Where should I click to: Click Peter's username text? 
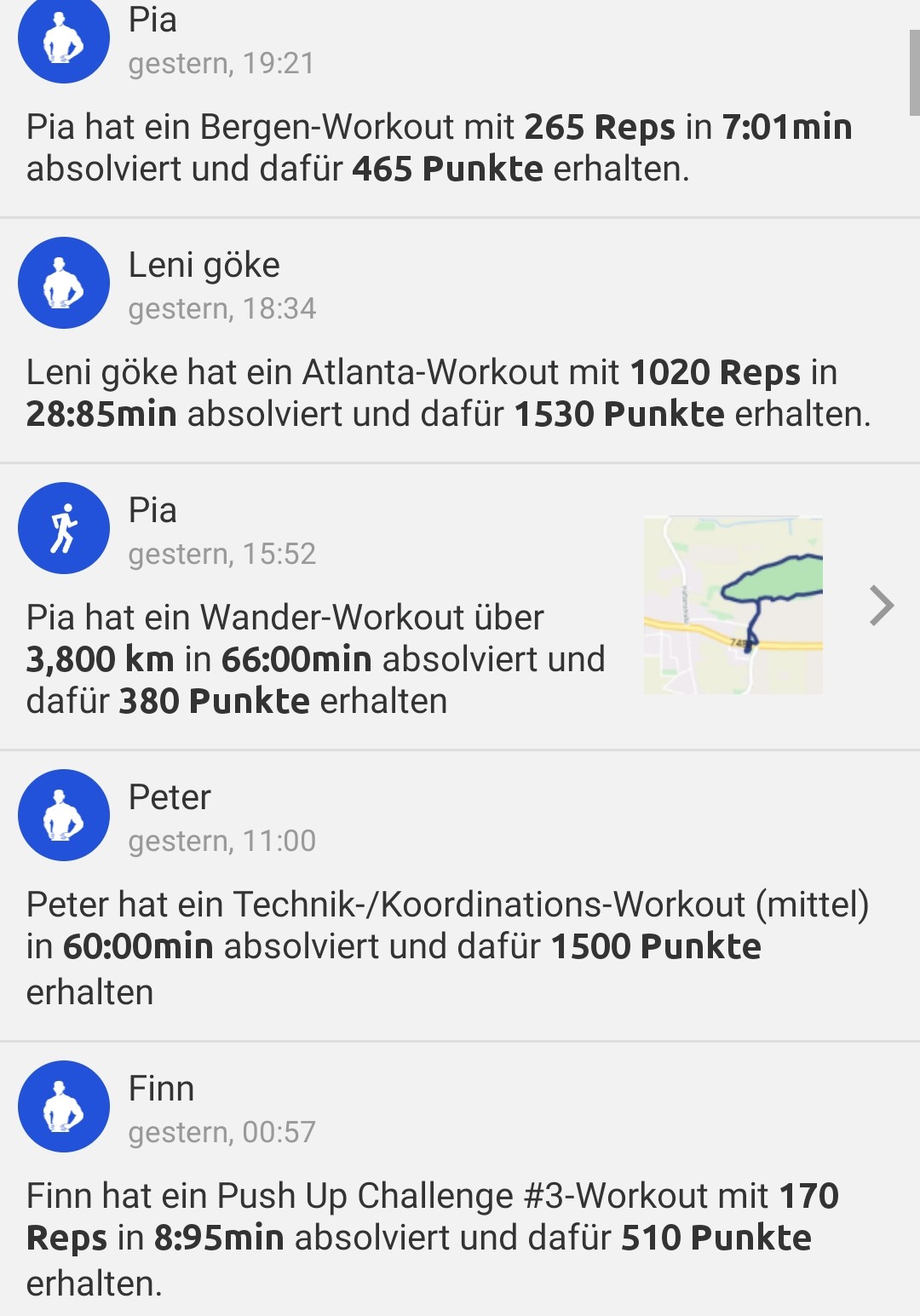pyautogui.click(x=169, y=798)
